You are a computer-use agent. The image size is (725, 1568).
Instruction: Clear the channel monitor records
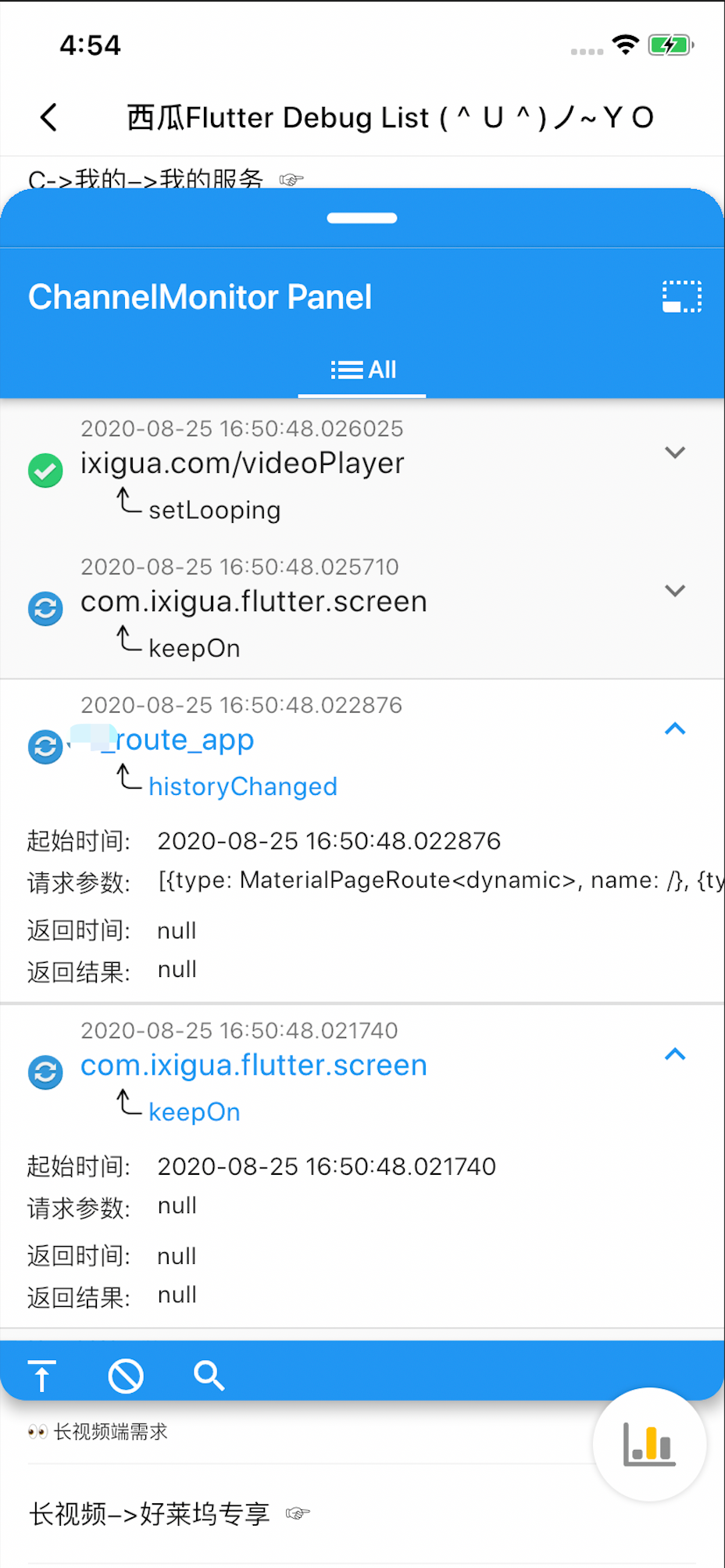[x=126, y=1376]
